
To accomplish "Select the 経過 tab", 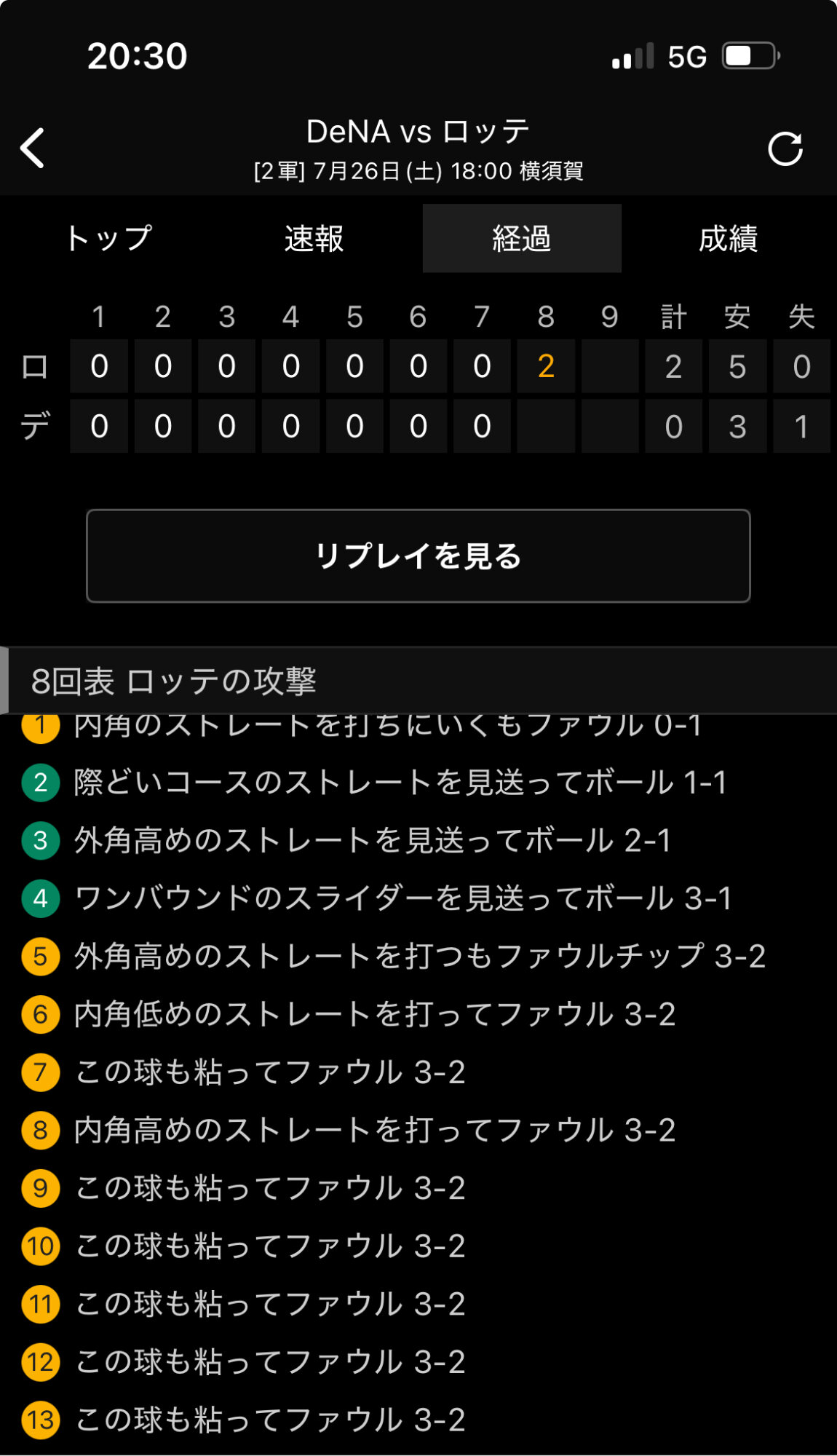I will 522,239.
